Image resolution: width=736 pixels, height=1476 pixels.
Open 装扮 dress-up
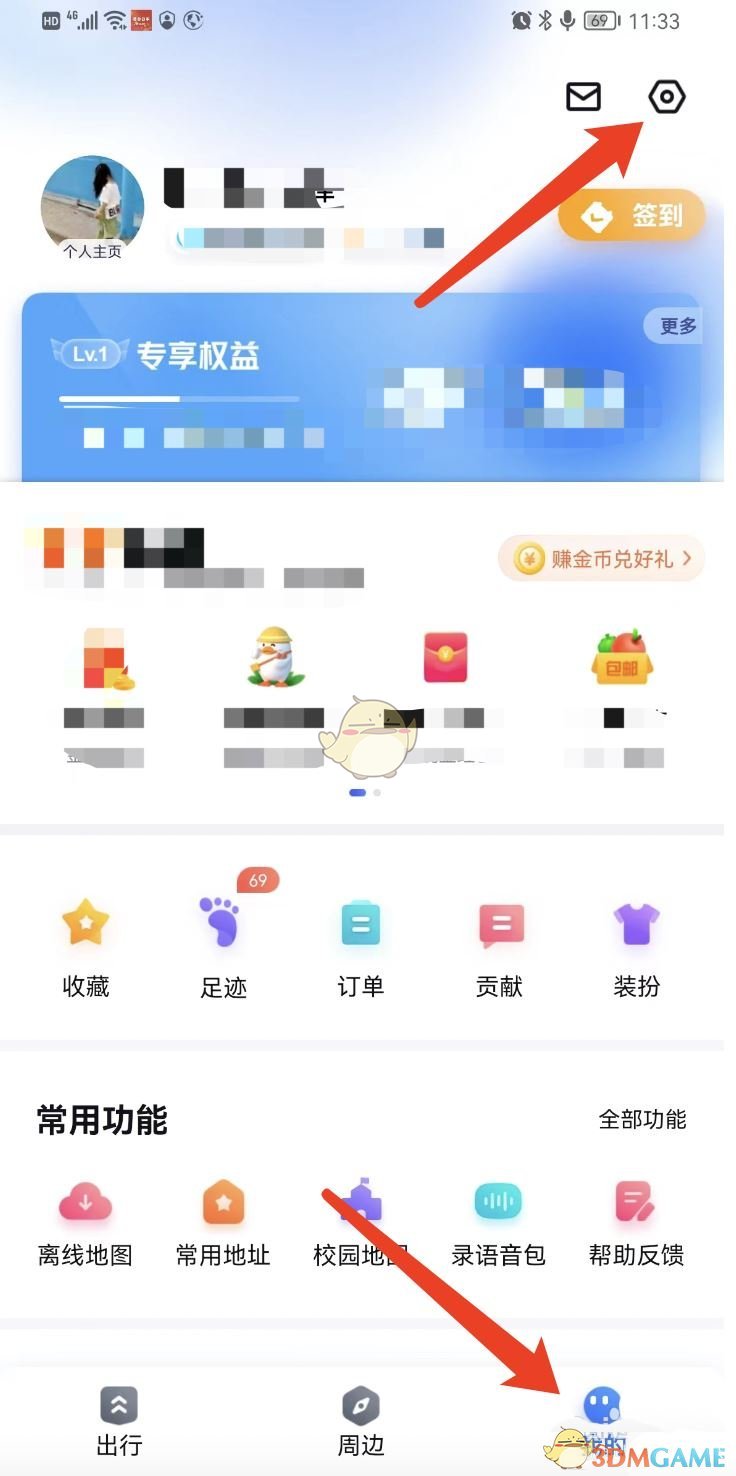[x=636, y=945]
